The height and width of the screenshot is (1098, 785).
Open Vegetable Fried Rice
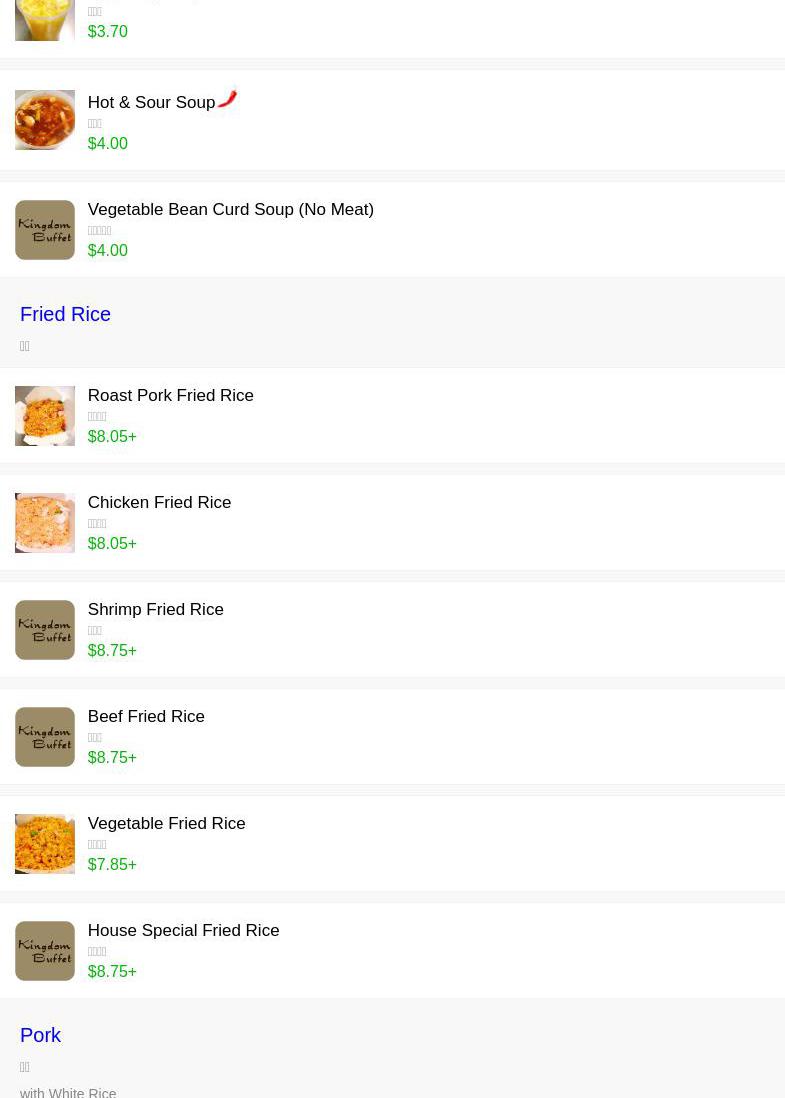pos(166,824)
